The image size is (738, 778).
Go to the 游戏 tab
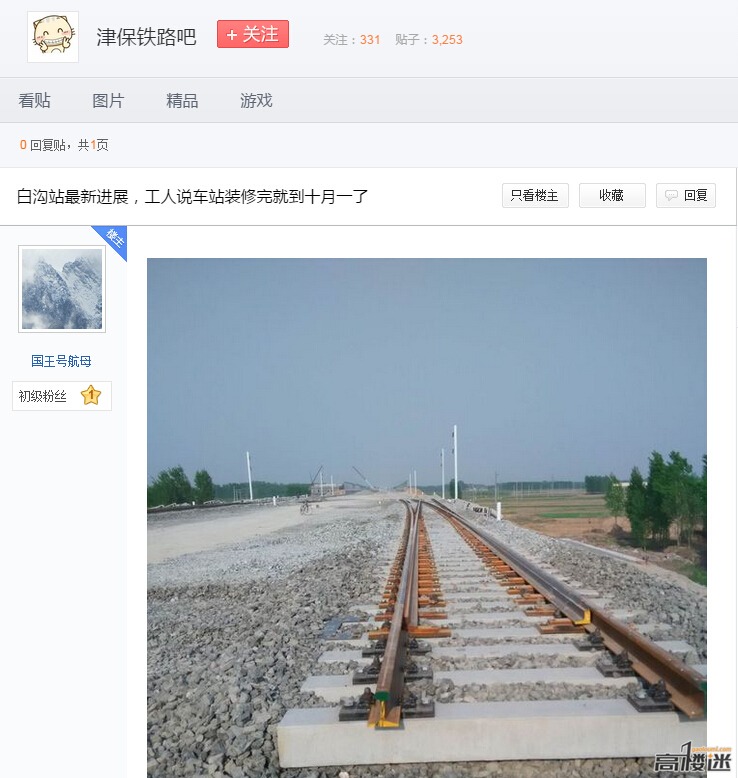[x=256, y=101]
